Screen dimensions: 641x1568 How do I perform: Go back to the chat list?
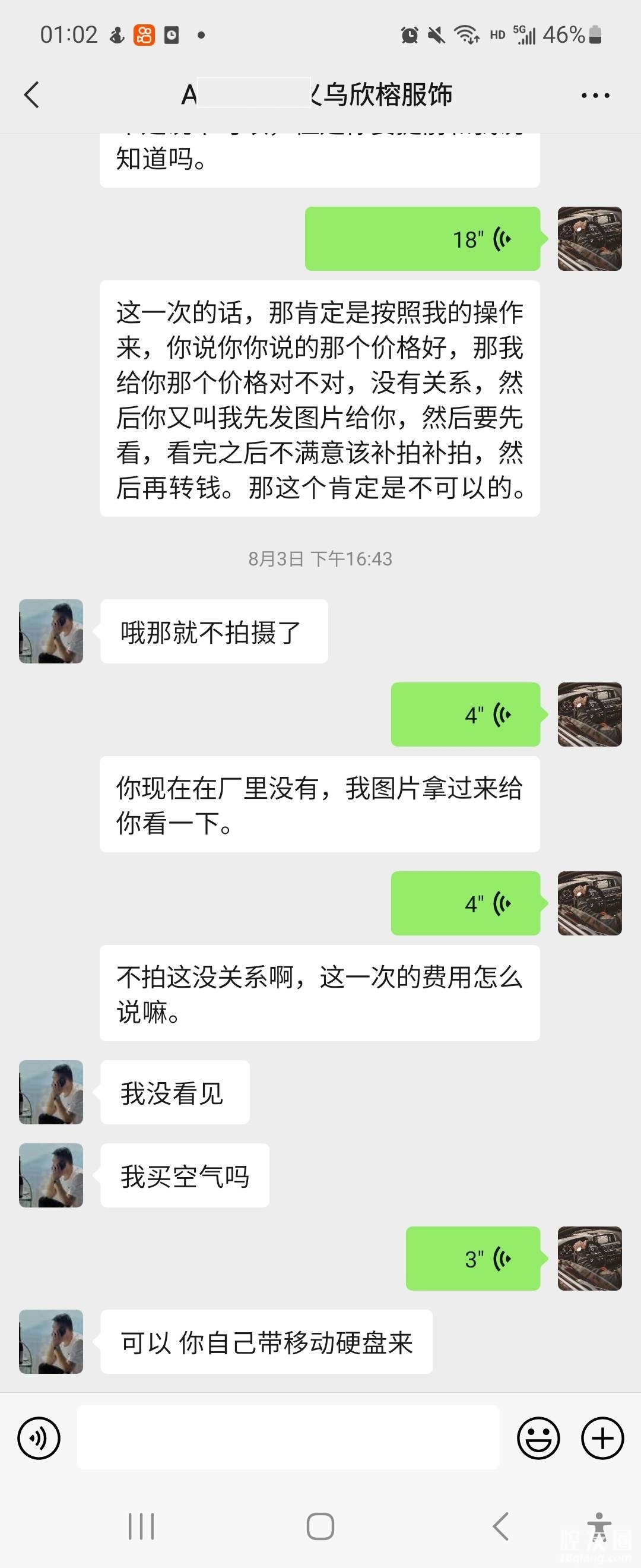(x=31, y=95)
